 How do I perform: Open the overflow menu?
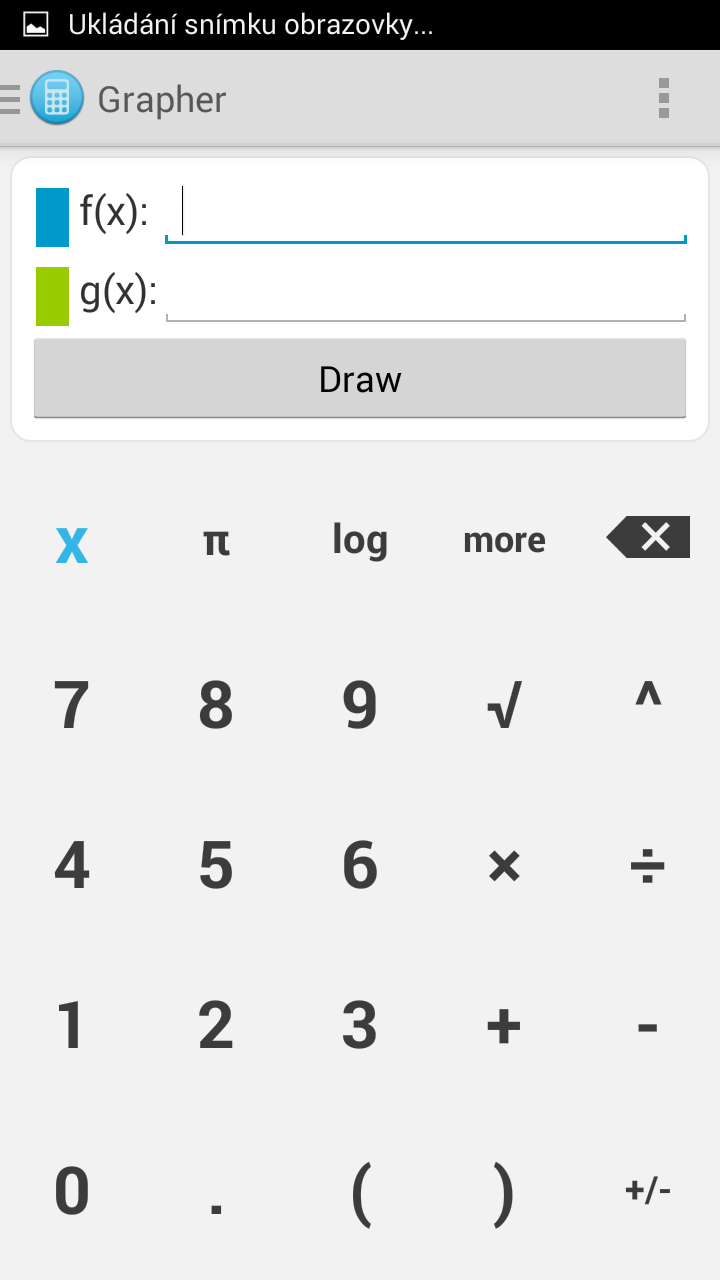coord(664,99)
